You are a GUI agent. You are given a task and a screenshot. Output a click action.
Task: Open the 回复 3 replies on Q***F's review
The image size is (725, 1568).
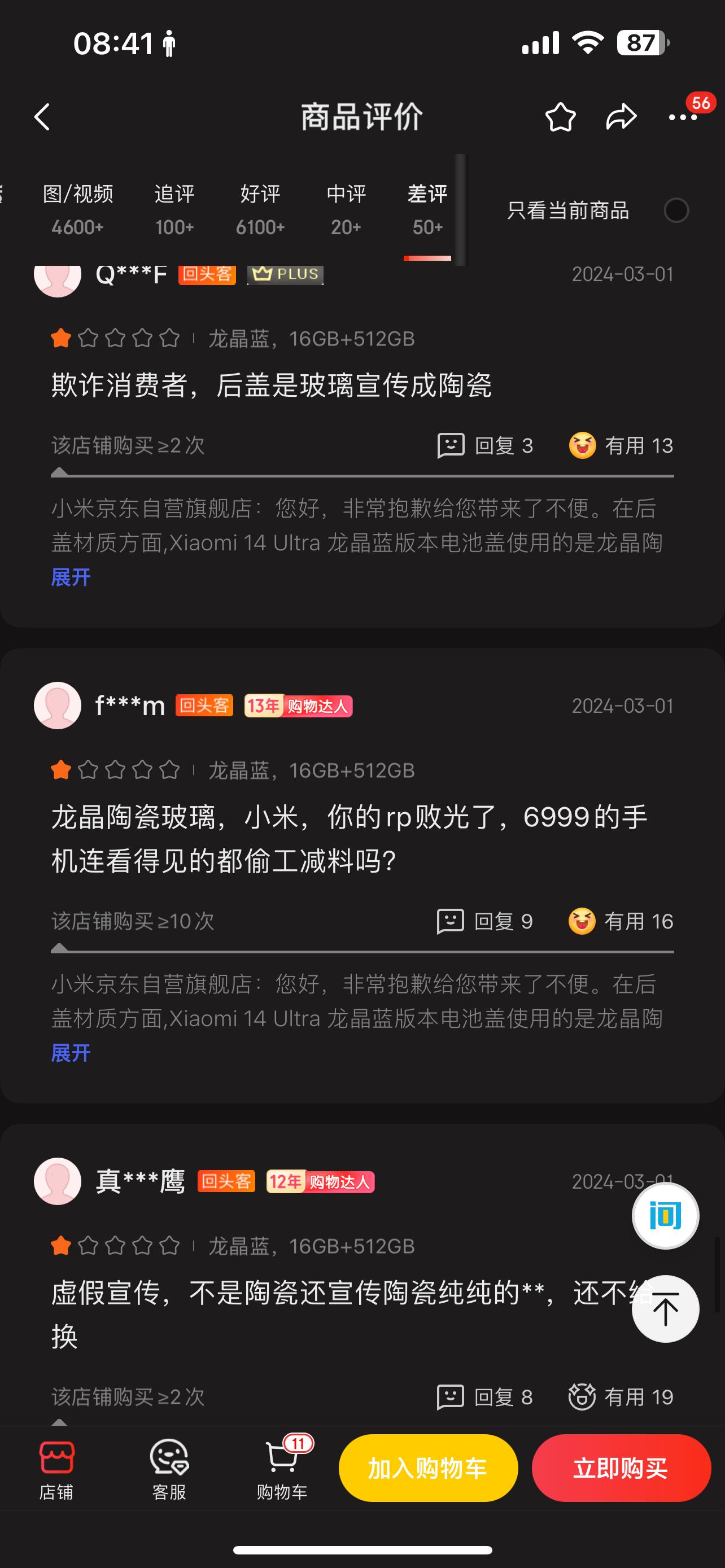(x=485, y=445)
